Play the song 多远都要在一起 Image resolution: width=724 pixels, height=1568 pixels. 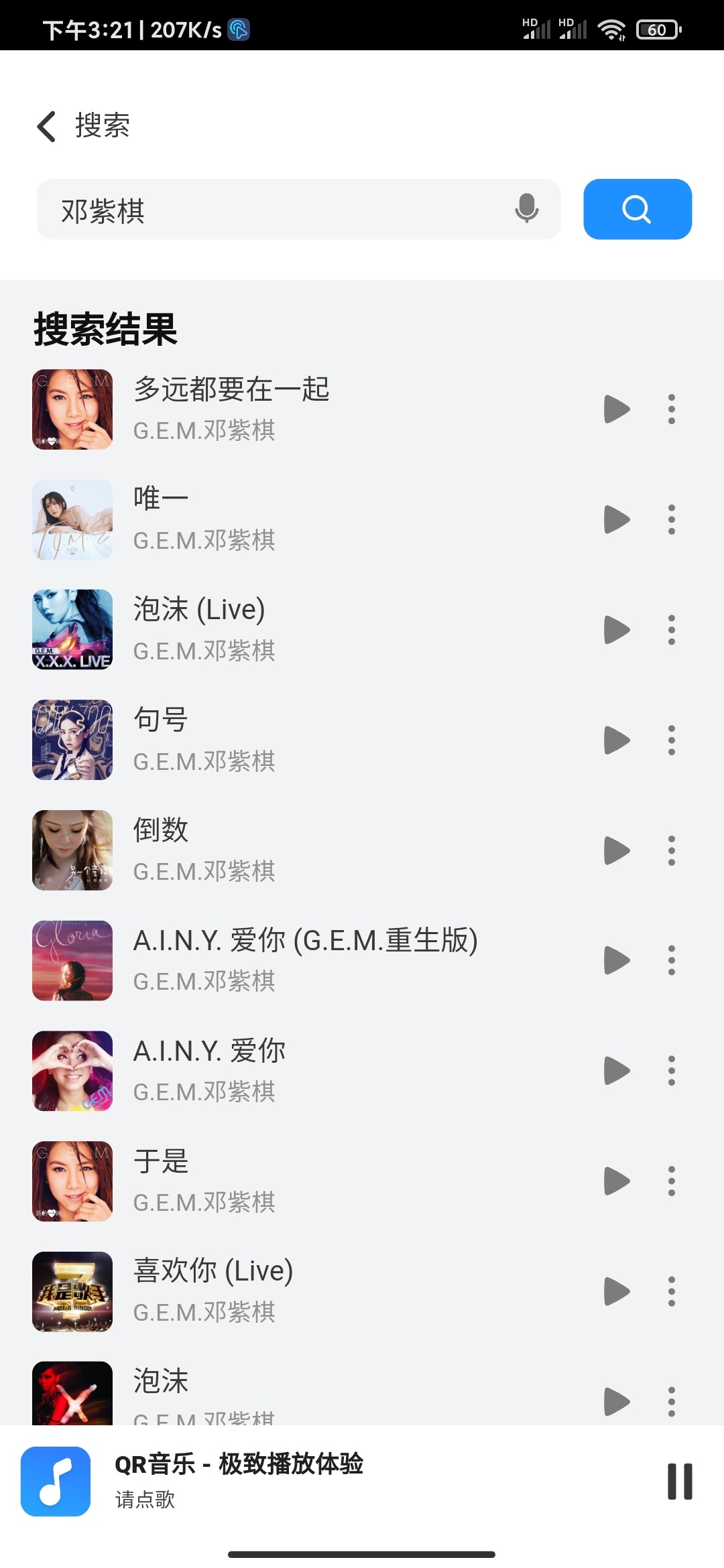(616, 409)
